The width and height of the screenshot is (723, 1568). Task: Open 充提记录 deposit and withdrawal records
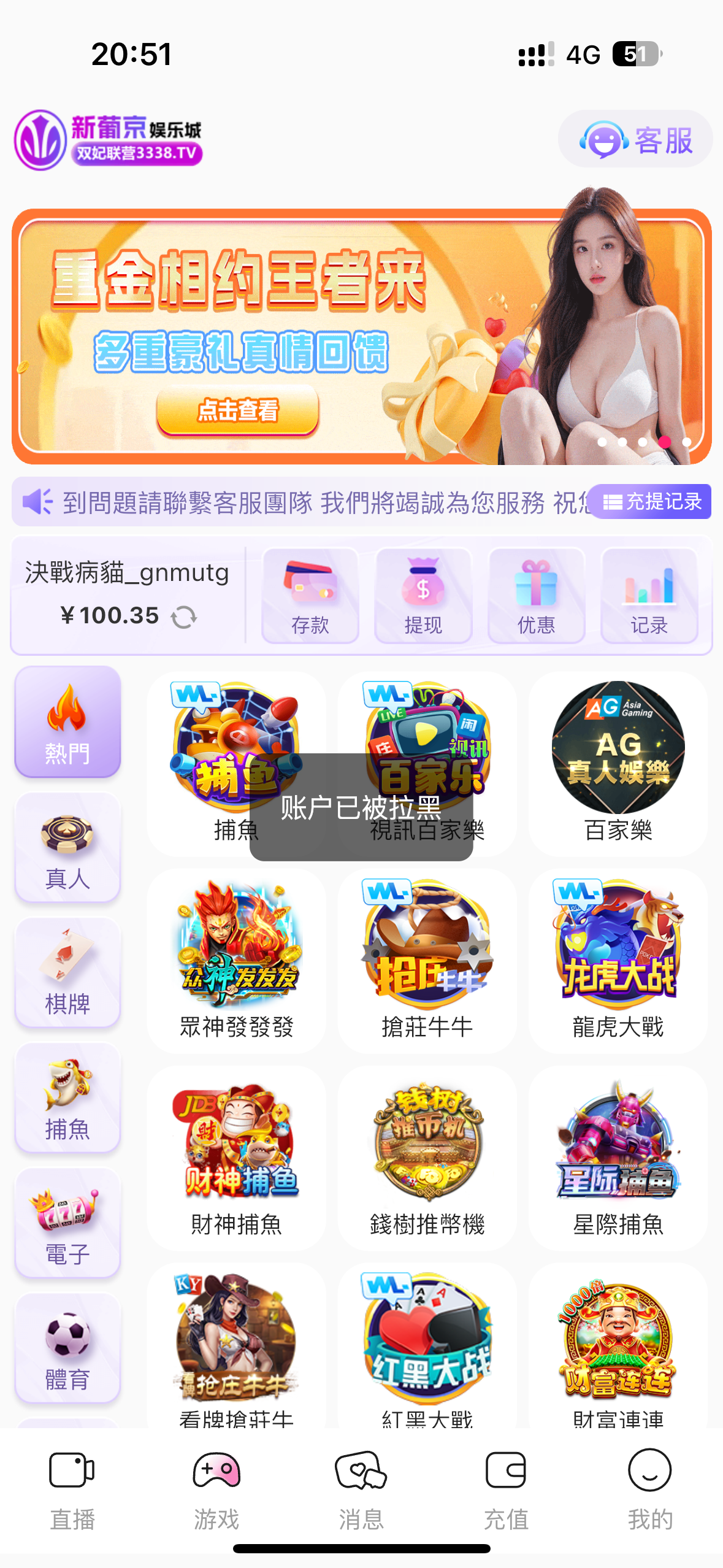click(x=651, y=502)
